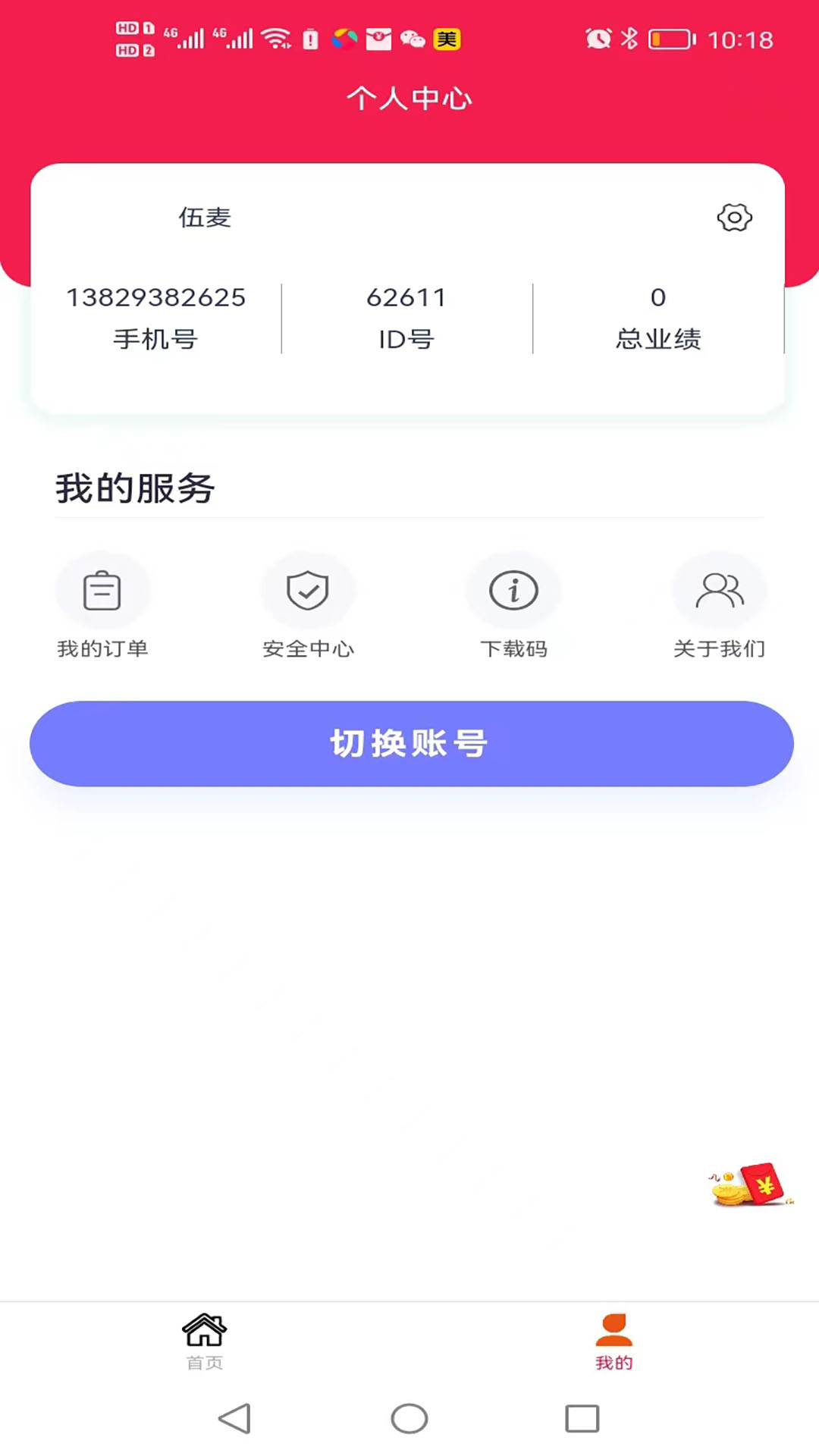Open 我的订单 (My Orders)

tap(102, 607)
